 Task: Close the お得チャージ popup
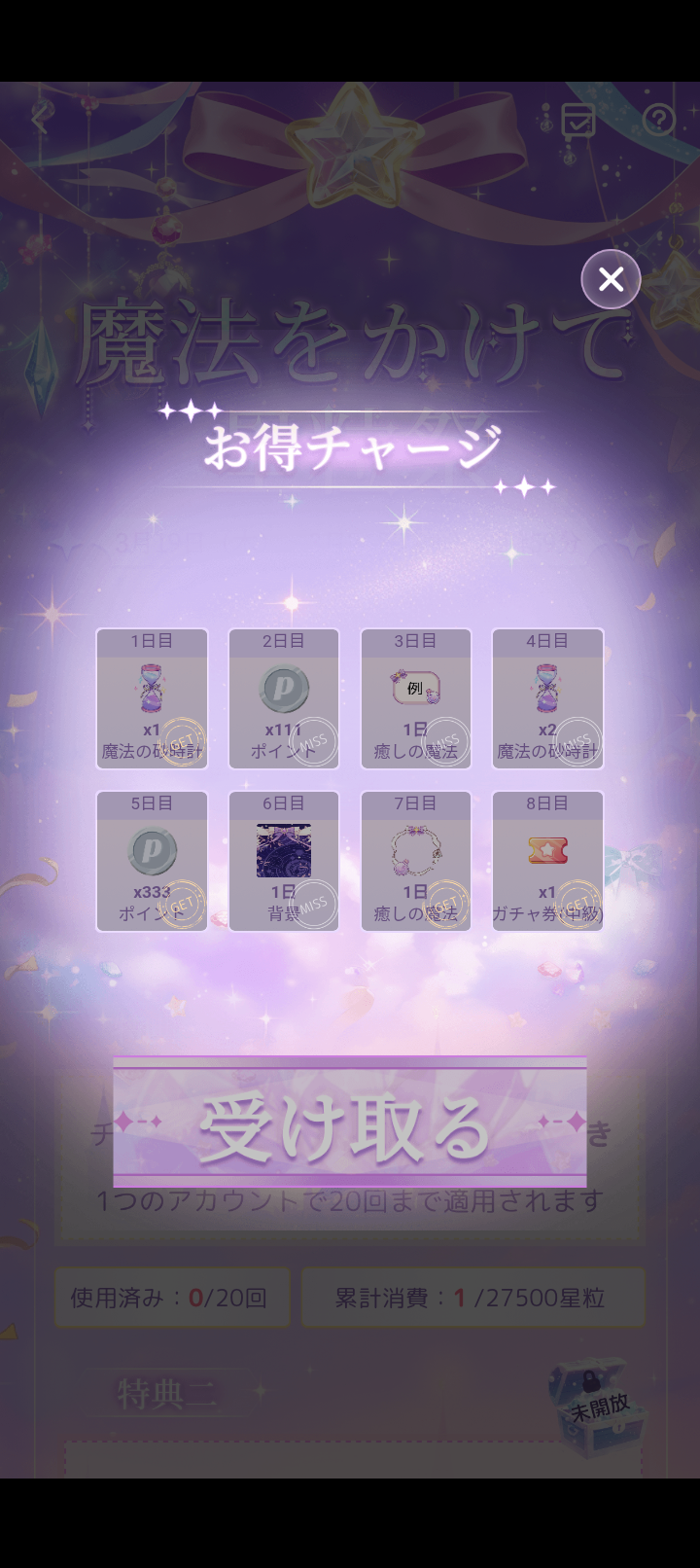click(x=611, y=279)
